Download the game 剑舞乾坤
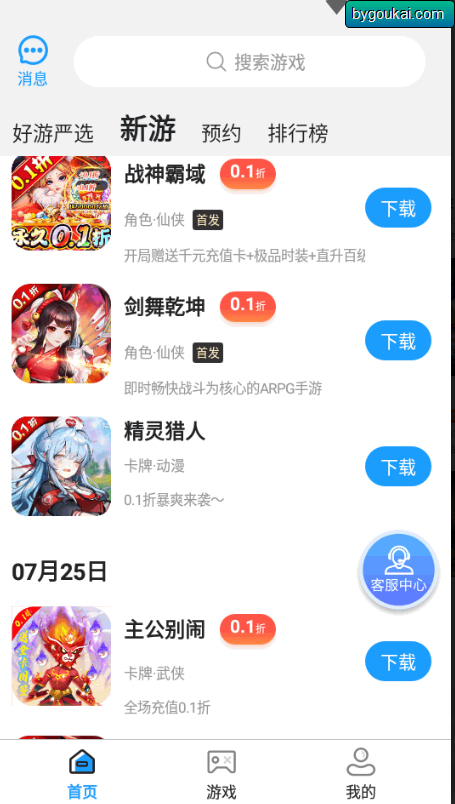 click(x=398, y=340)
